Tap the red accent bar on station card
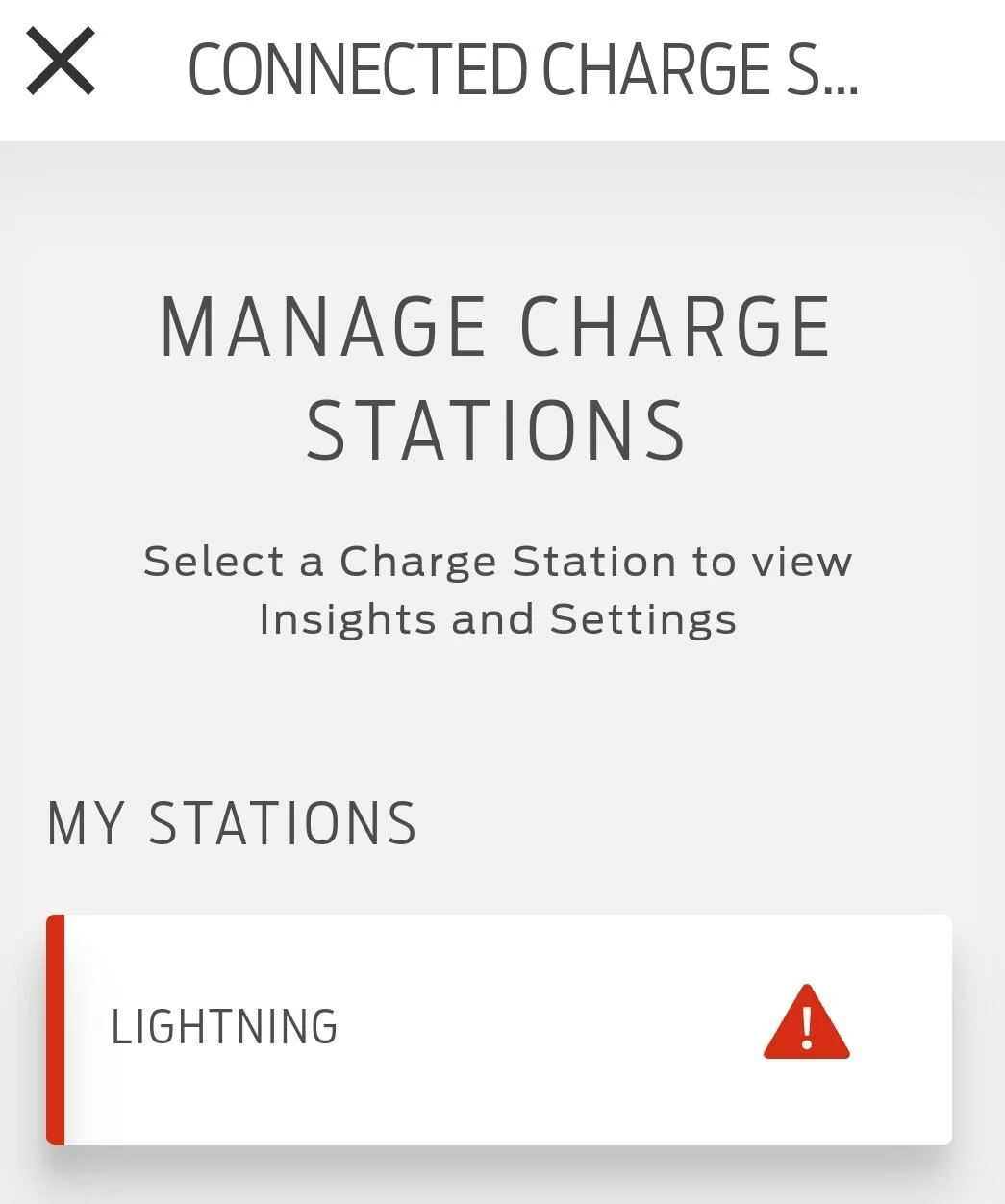 pyautogui.click(x=55, y=1029)
